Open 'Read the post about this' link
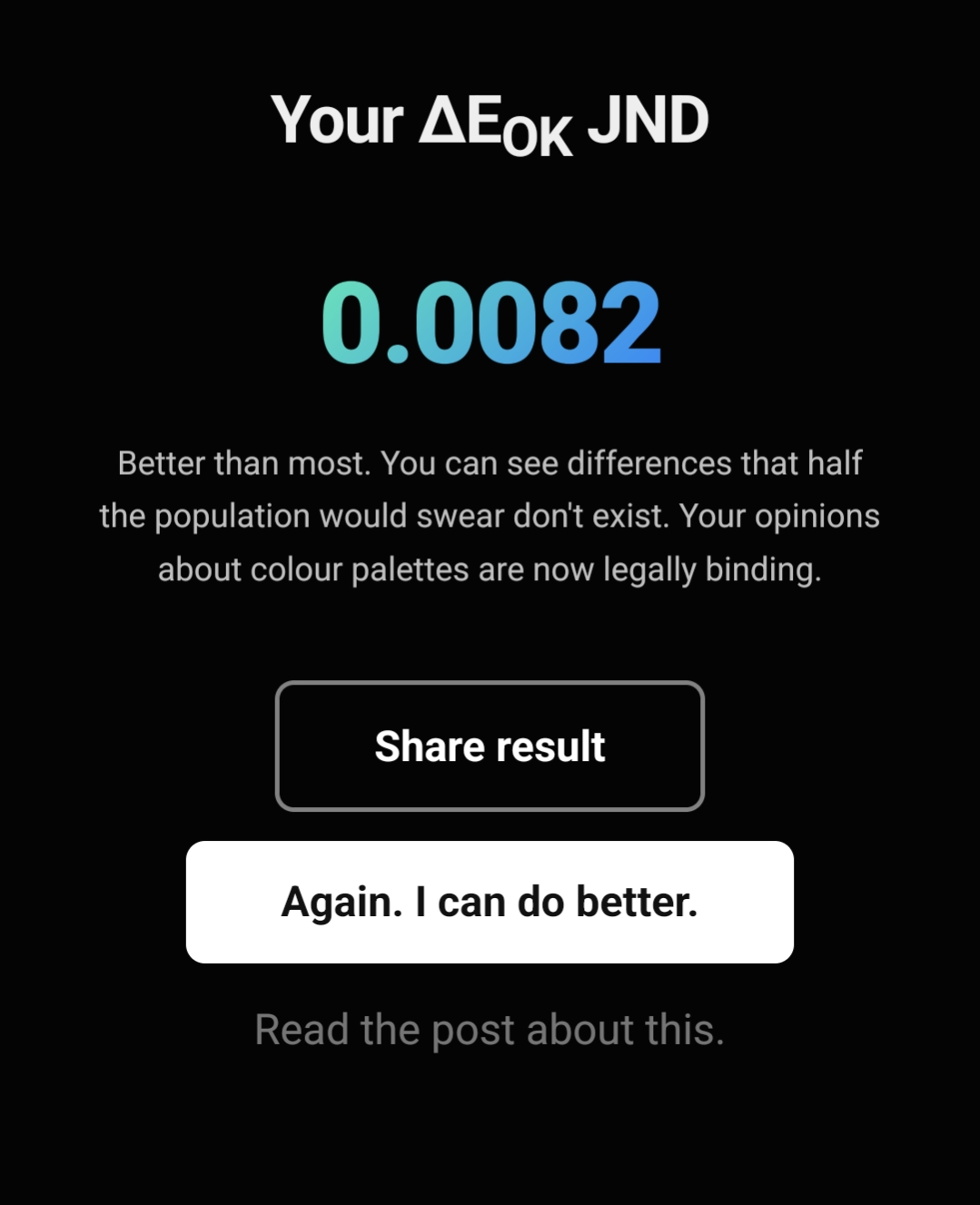Image resolution: width=980 pixels, height=1205 pixels. click(490, 1030)
